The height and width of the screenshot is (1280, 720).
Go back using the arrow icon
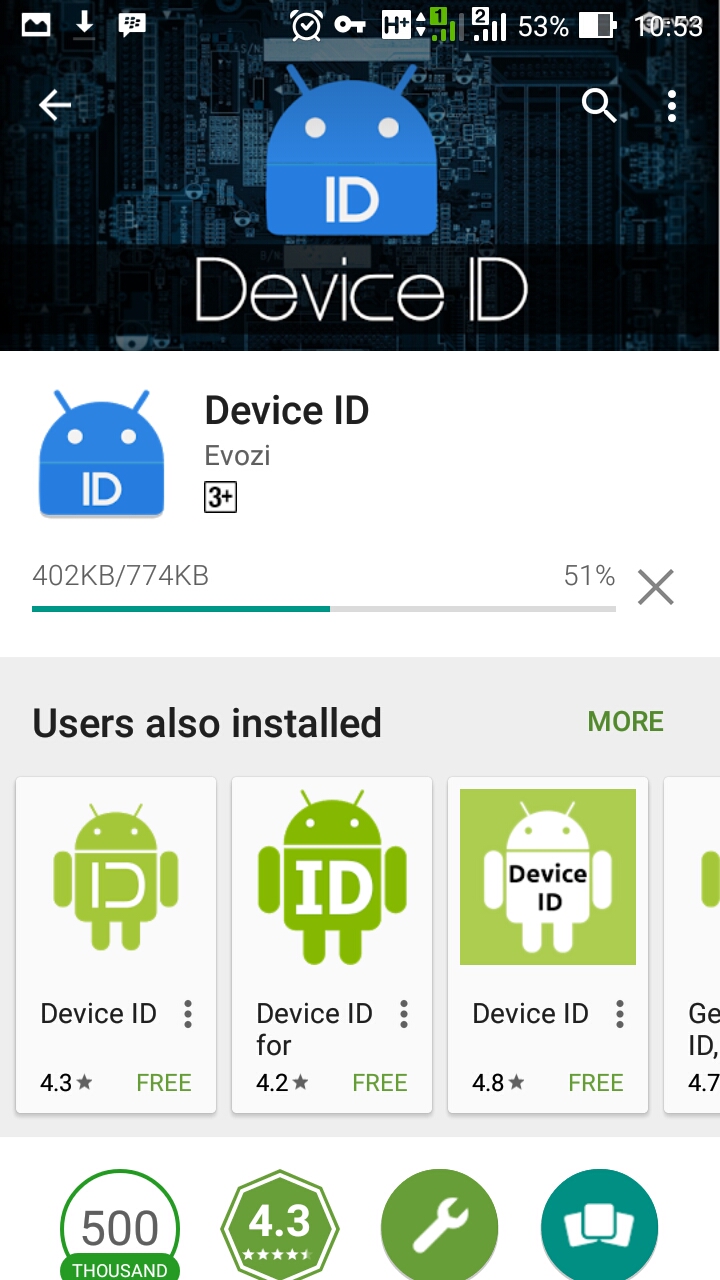[x=55, y=105]
